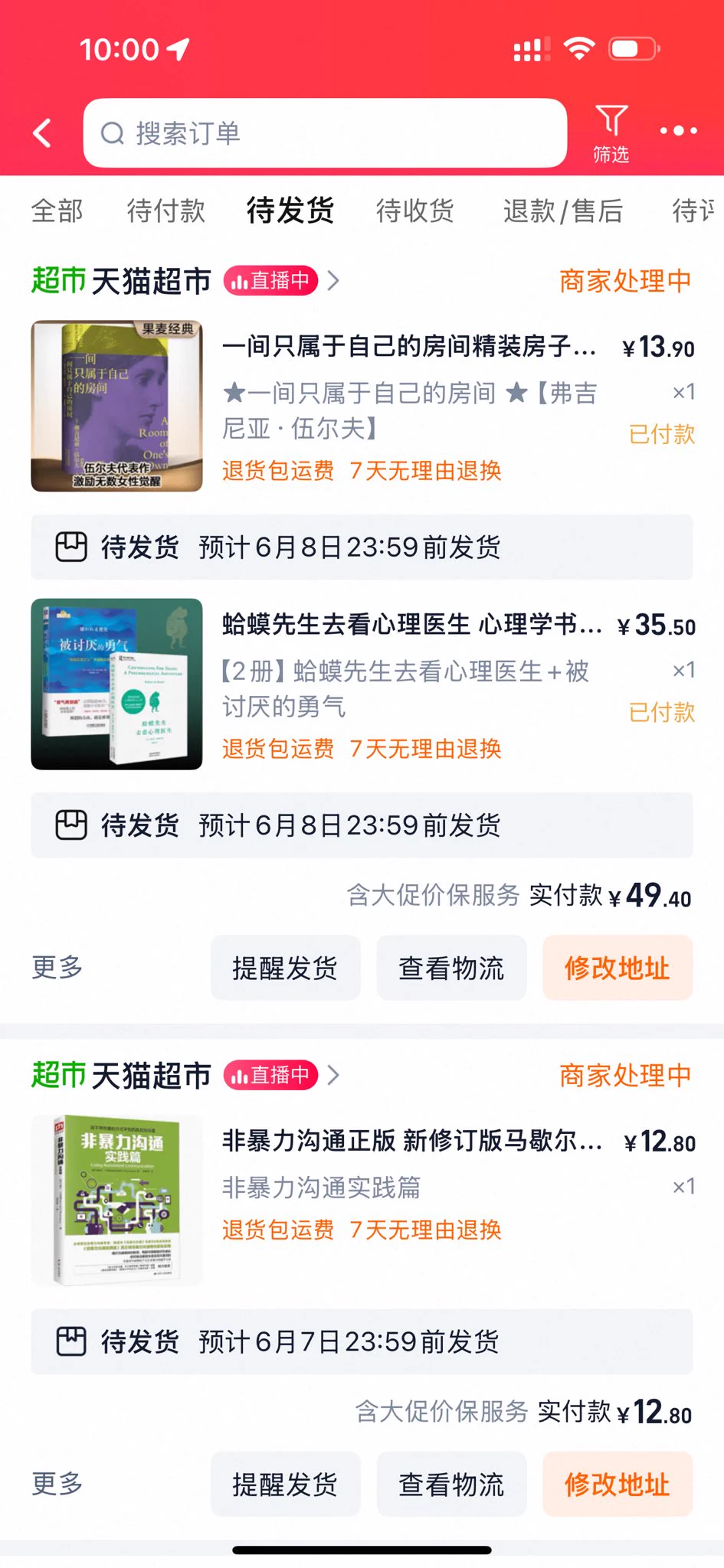The image size is (724, 1568).
Task: Switch to the 退款/售后 tab
Action: [x=562, y=211]
